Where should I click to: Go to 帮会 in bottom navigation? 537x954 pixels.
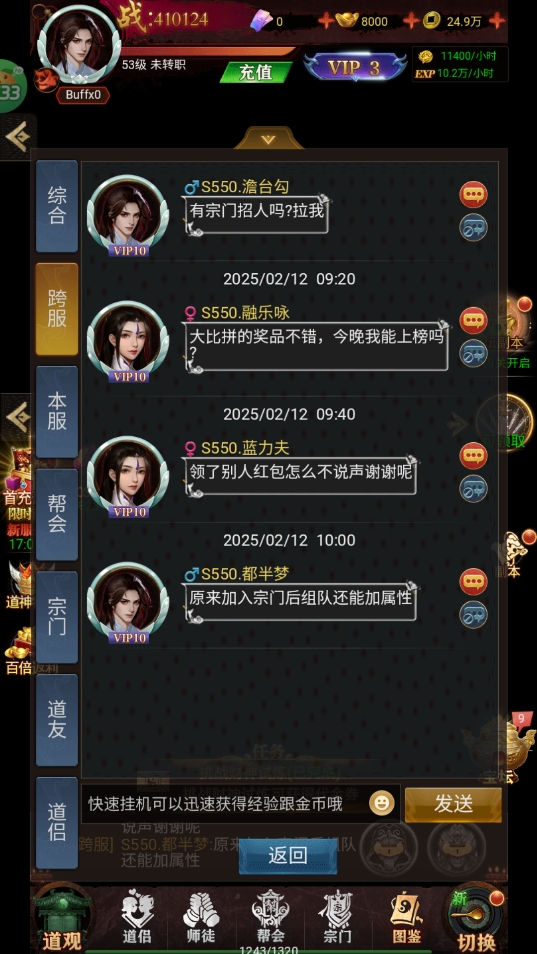[x=269, y=917]
